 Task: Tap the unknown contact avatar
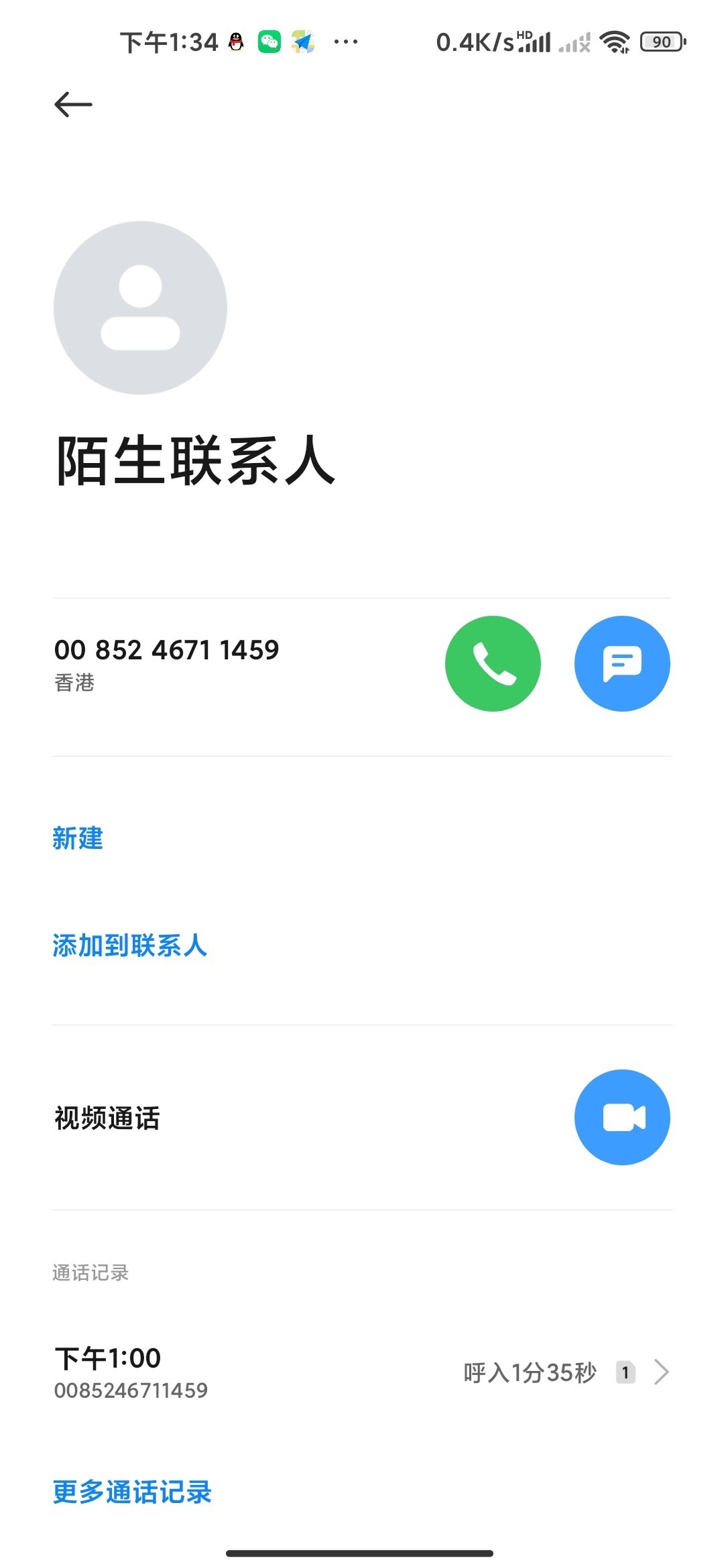coord(140,308)
